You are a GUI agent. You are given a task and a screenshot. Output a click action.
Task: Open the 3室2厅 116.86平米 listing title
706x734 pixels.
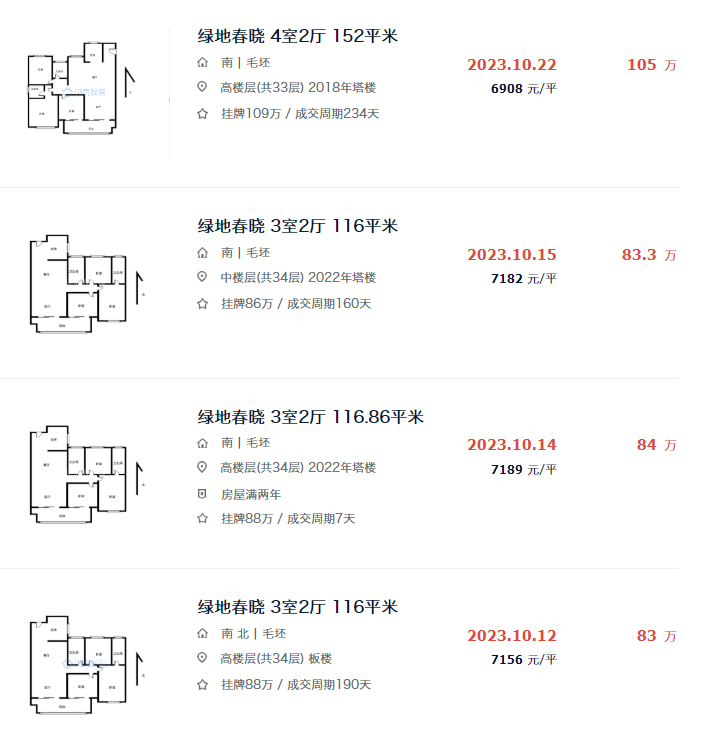[310, 417]
